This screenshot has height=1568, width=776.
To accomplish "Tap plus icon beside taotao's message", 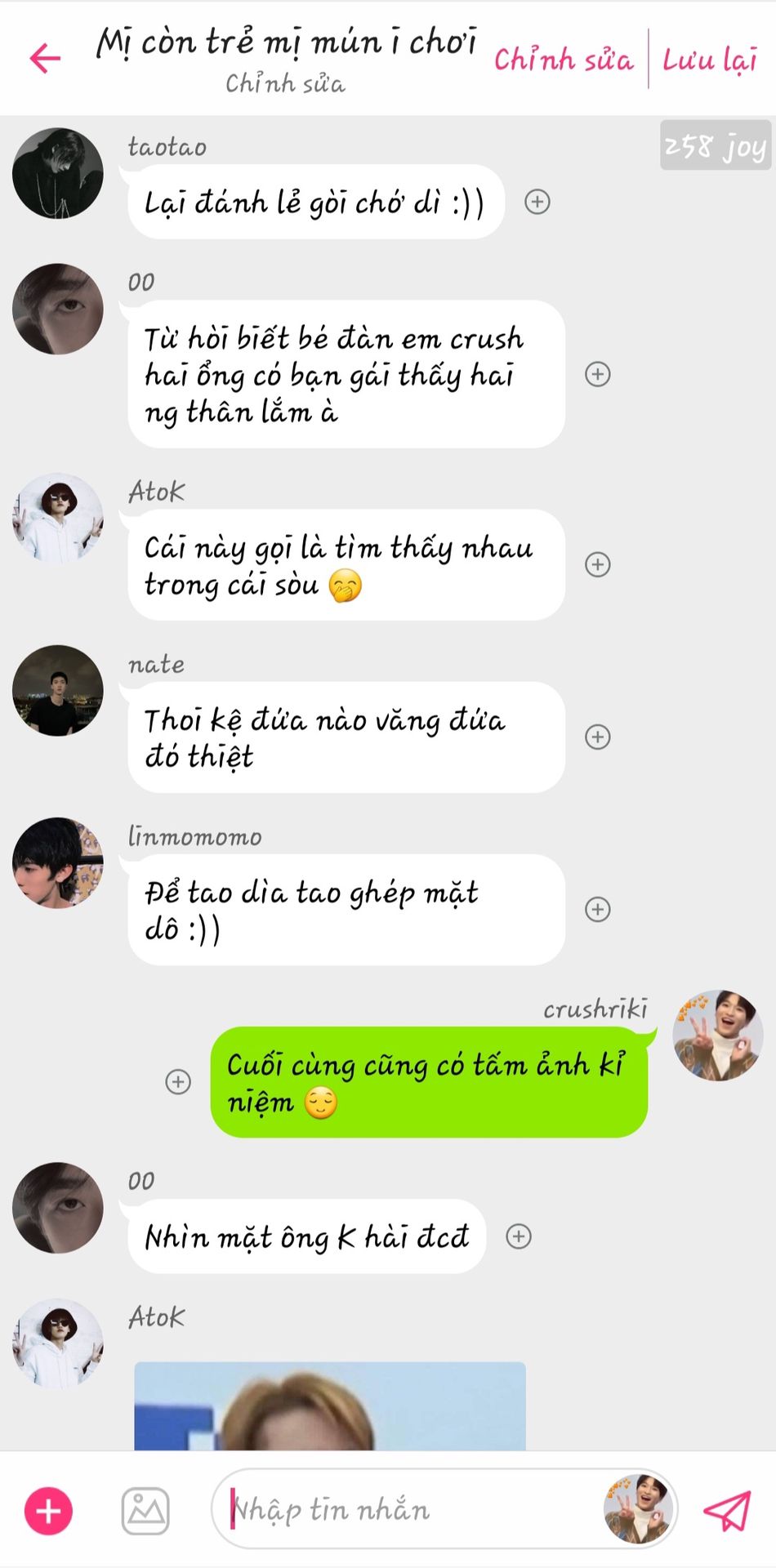I will pos(537,202).
